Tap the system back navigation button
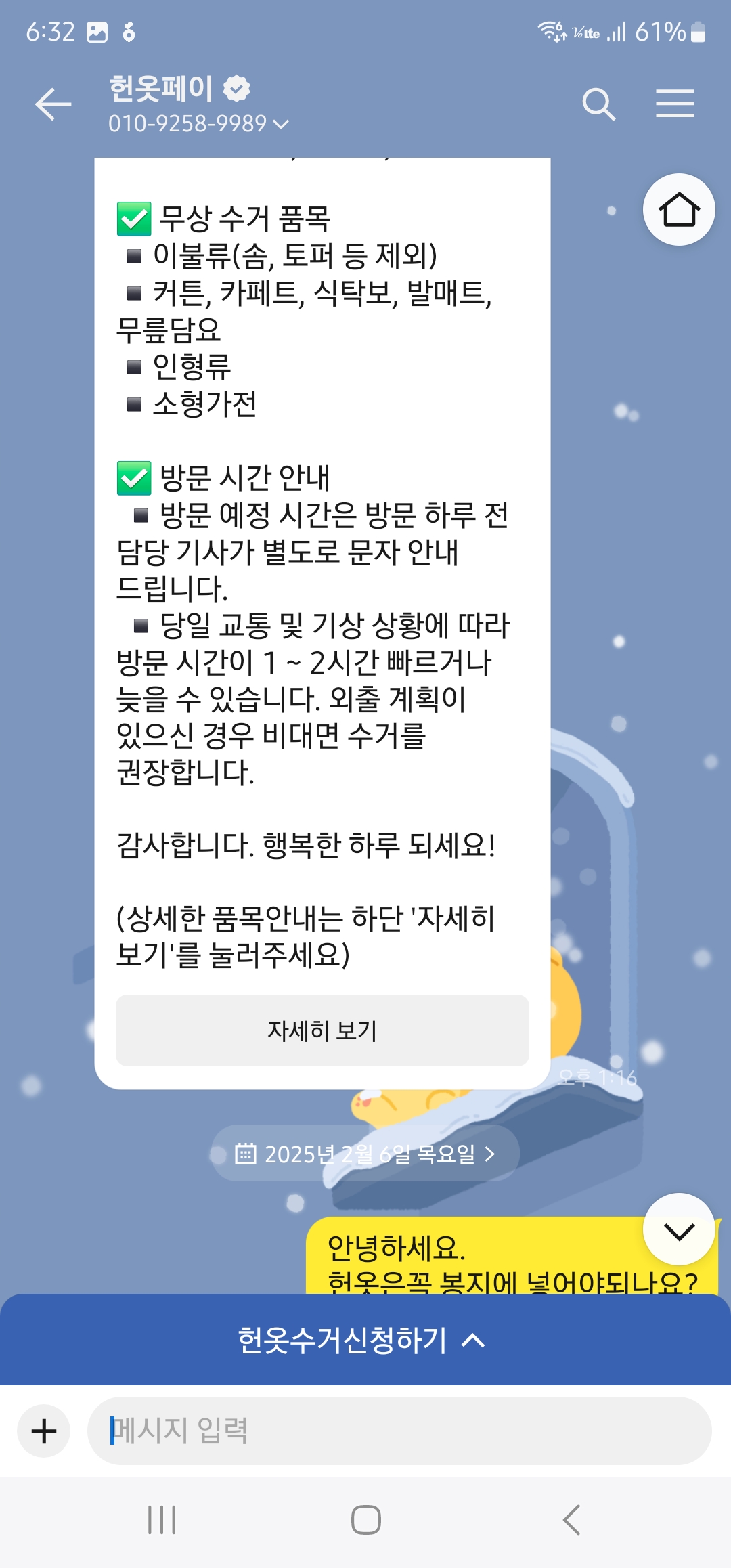This screenshot has width=731, height=1568. pos(572,1520)
